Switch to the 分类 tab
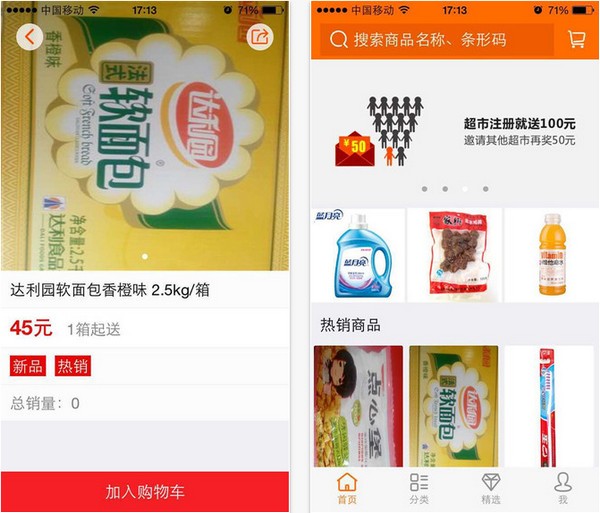 [x=419, y=488]
